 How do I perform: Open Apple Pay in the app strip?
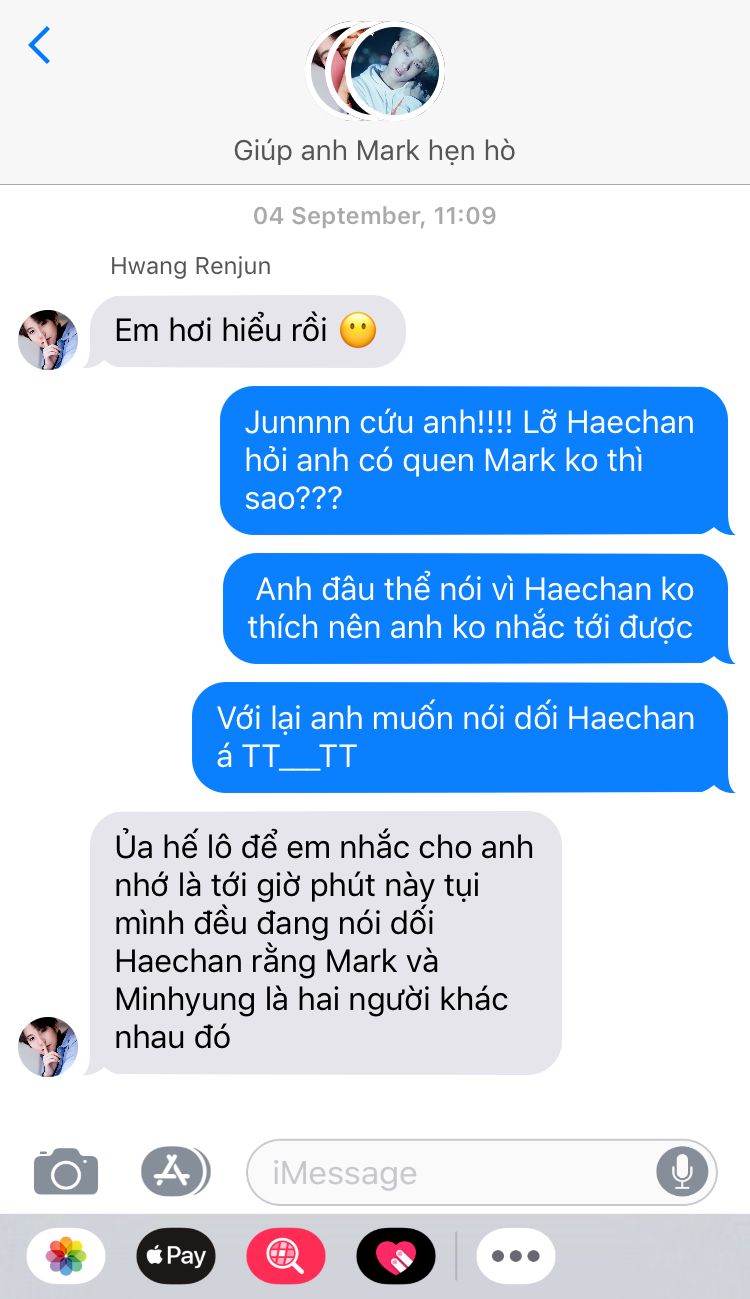(x=176, y=1256)
